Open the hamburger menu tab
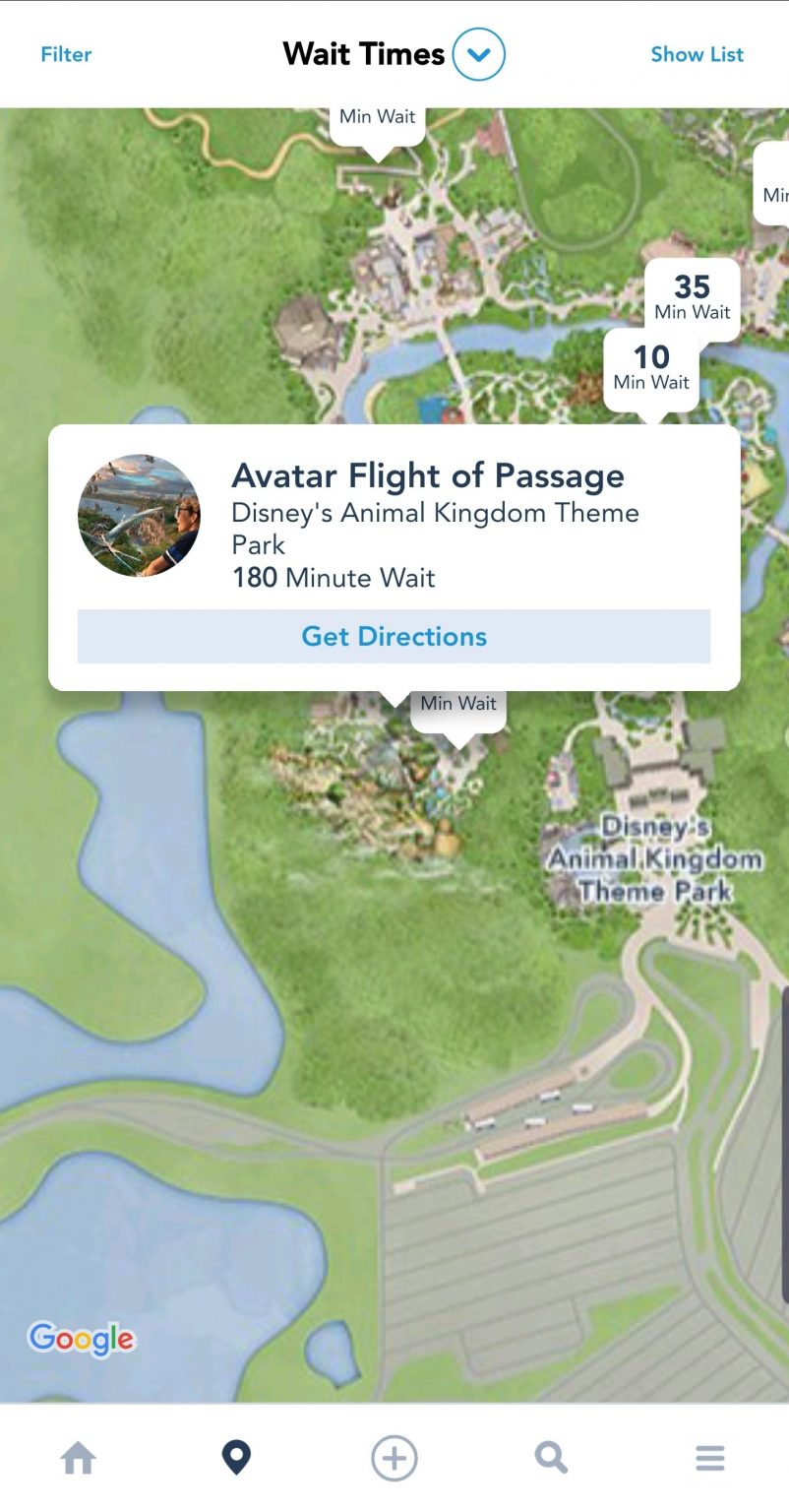 click(709, 1457)
